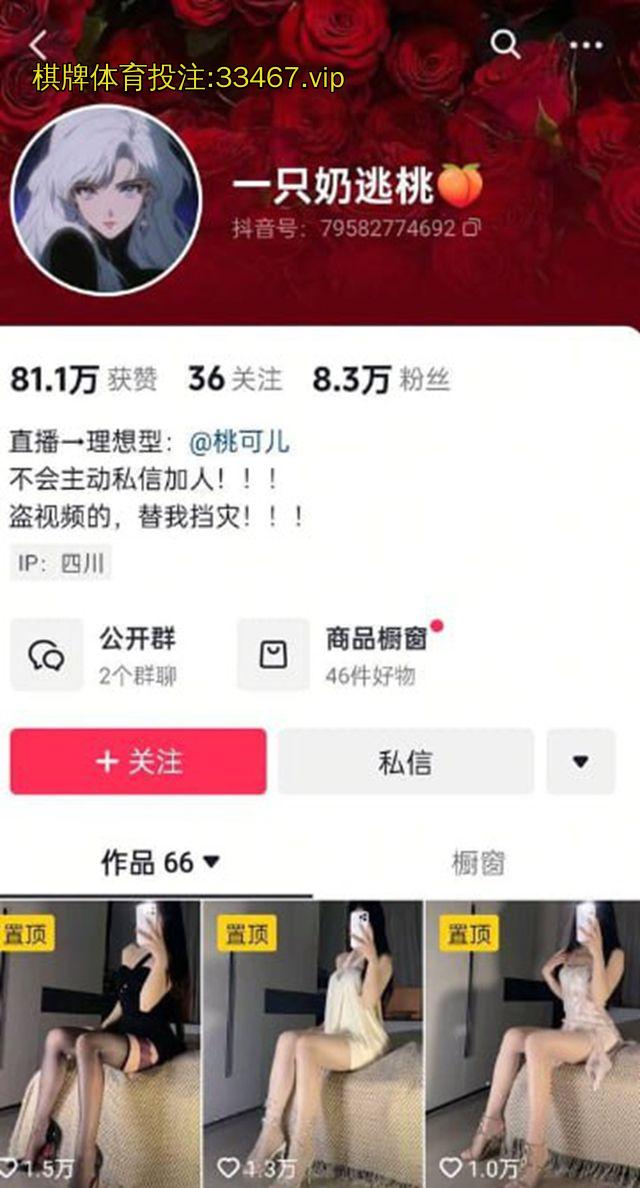Open search from the profile header
640x1188 pixels.
point(505,44)
